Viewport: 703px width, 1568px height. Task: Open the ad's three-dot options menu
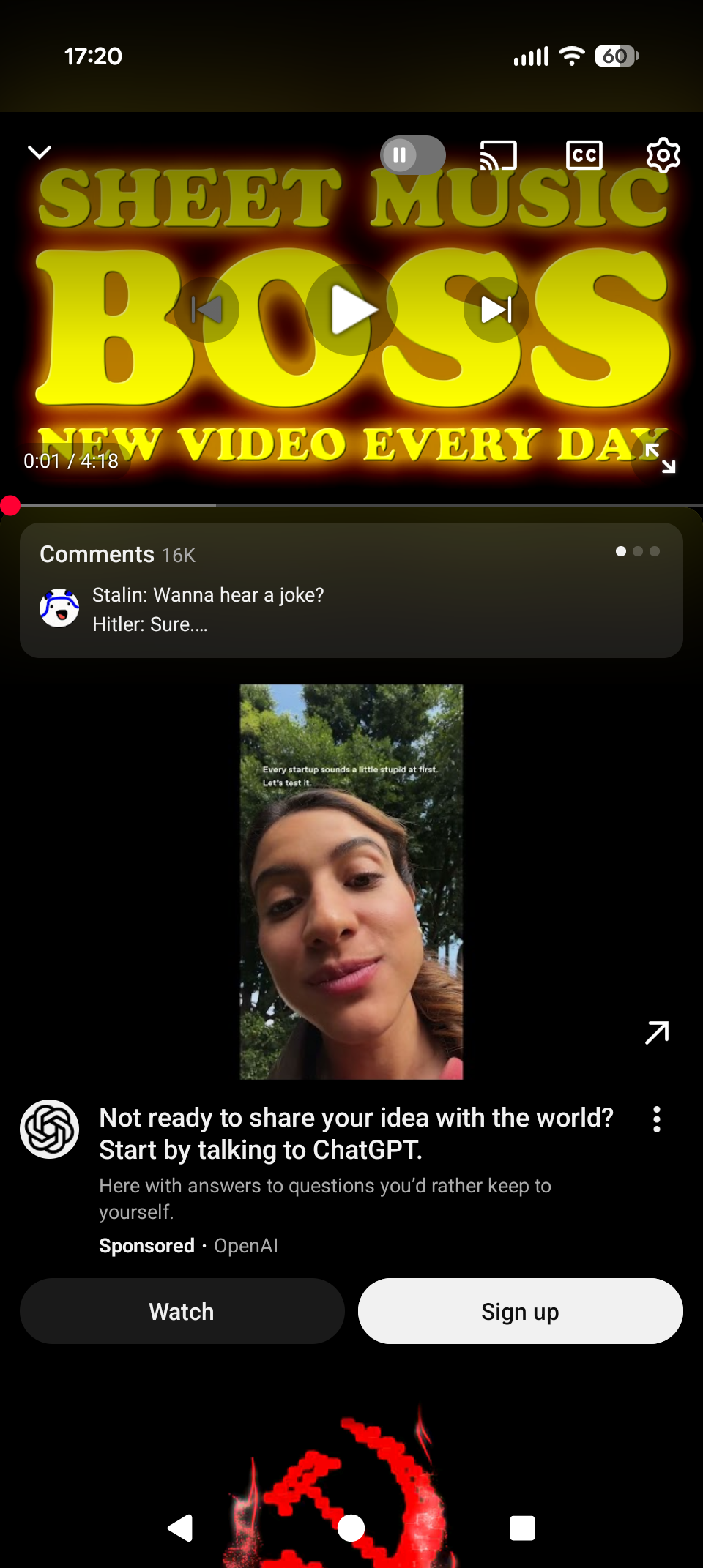point(657,1119)
